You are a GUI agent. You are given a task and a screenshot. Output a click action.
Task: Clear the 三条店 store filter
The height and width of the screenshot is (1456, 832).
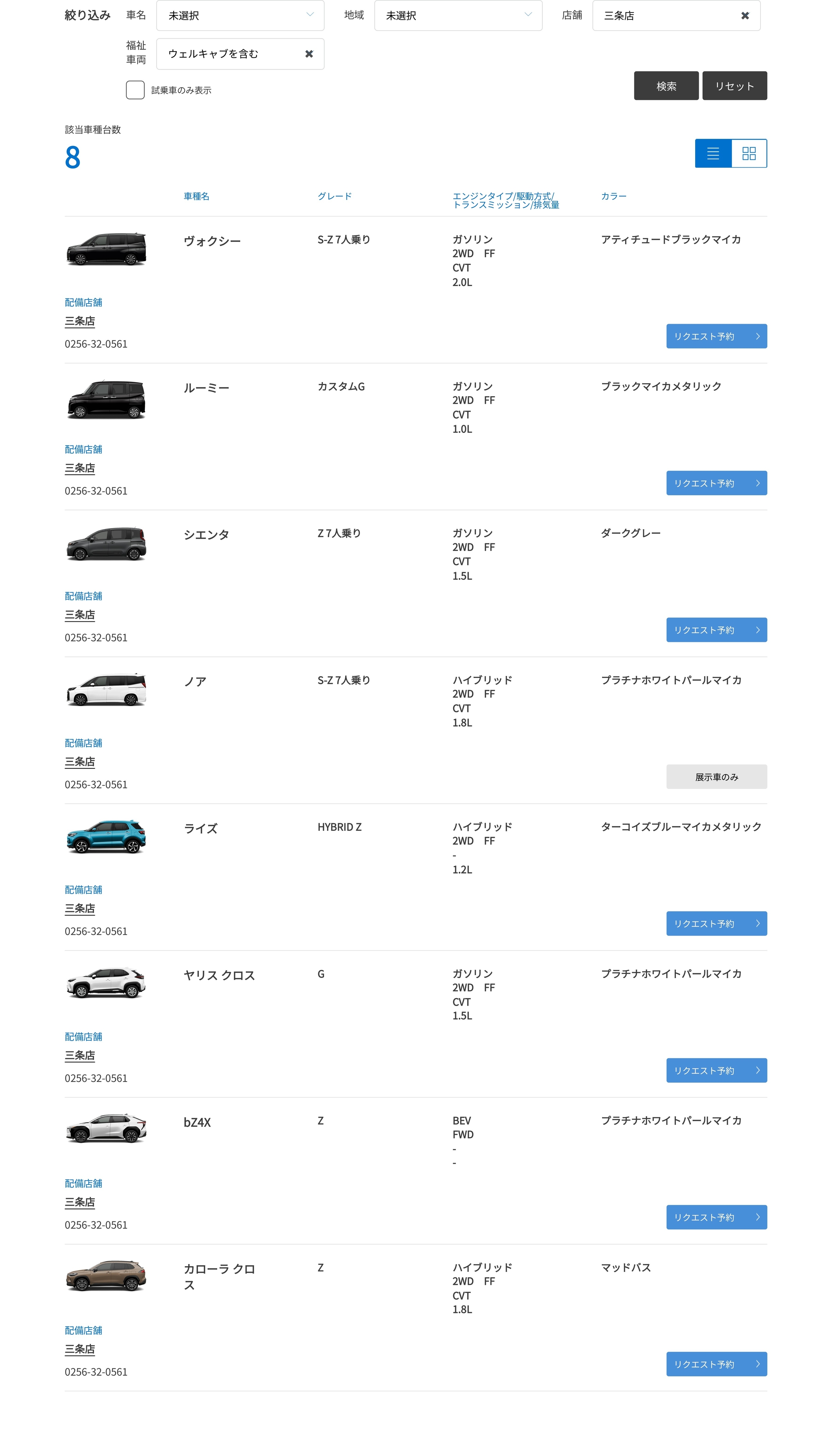[744, 16]
